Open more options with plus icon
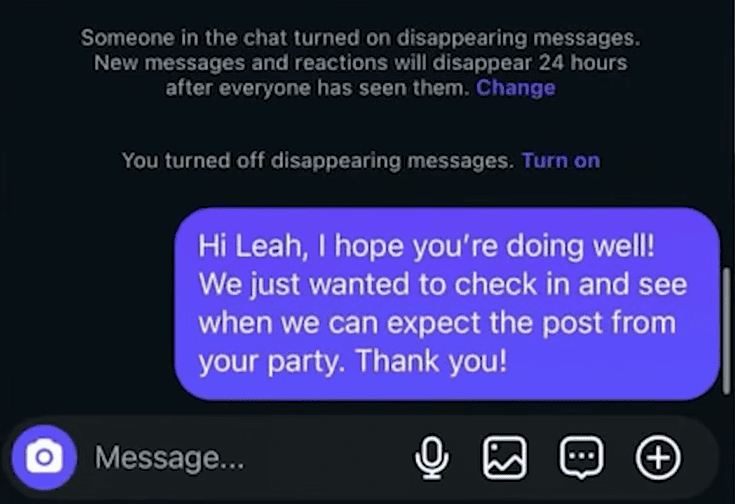 [x=657, y=458]
